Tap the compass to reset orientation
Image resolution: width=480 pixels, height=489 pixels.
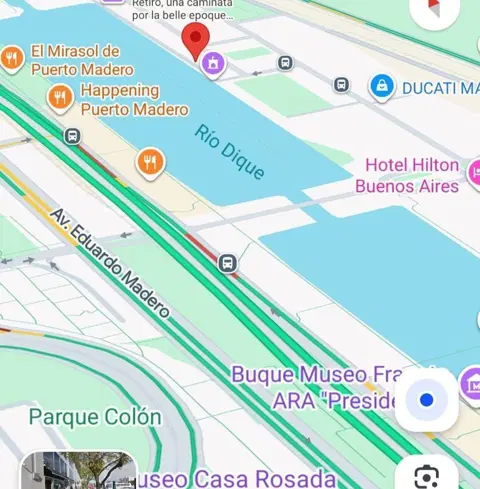(435, 9)
